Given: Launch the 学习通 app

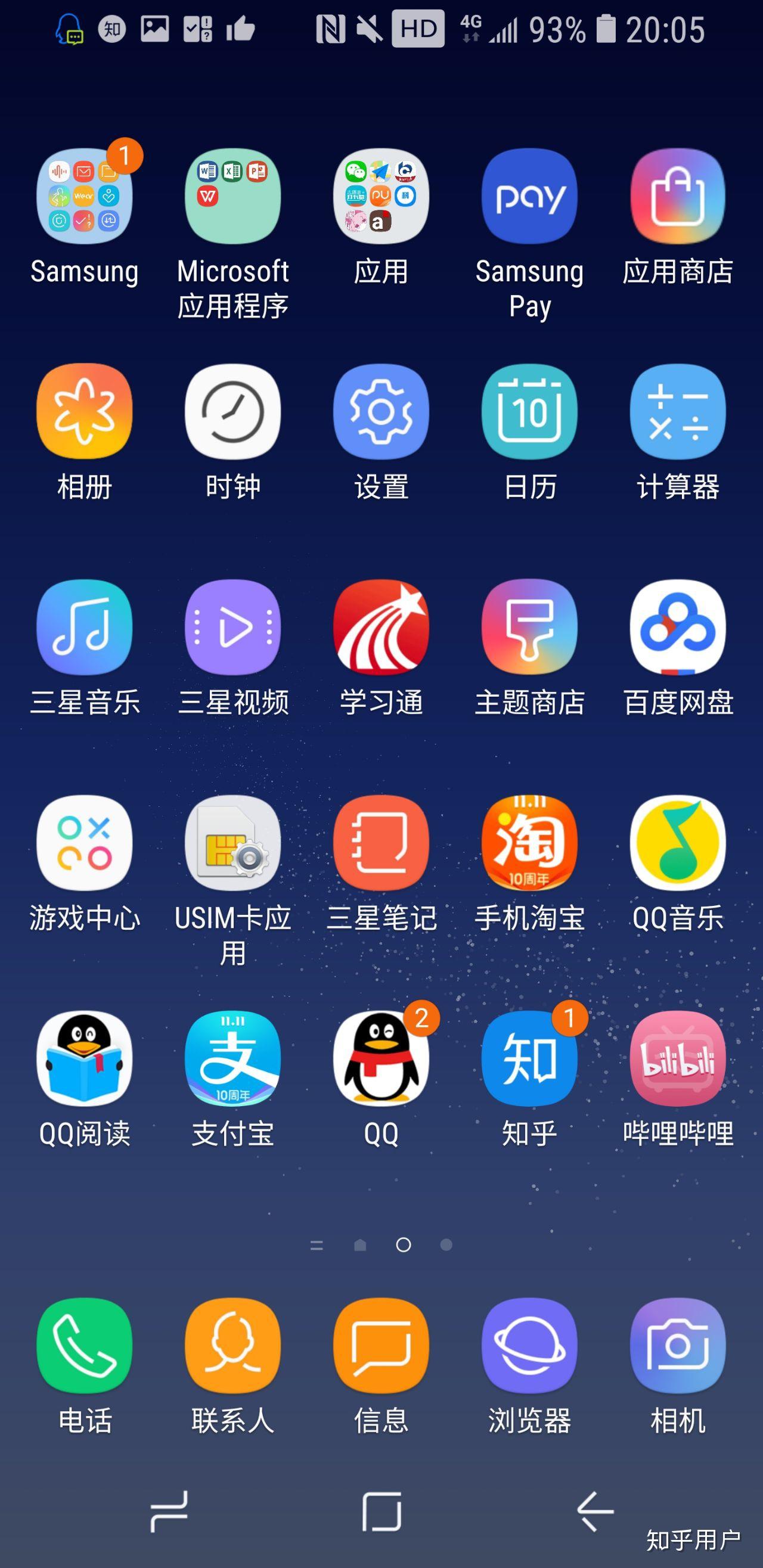Looking at the screenshot, I should click(x=380, y=629).
